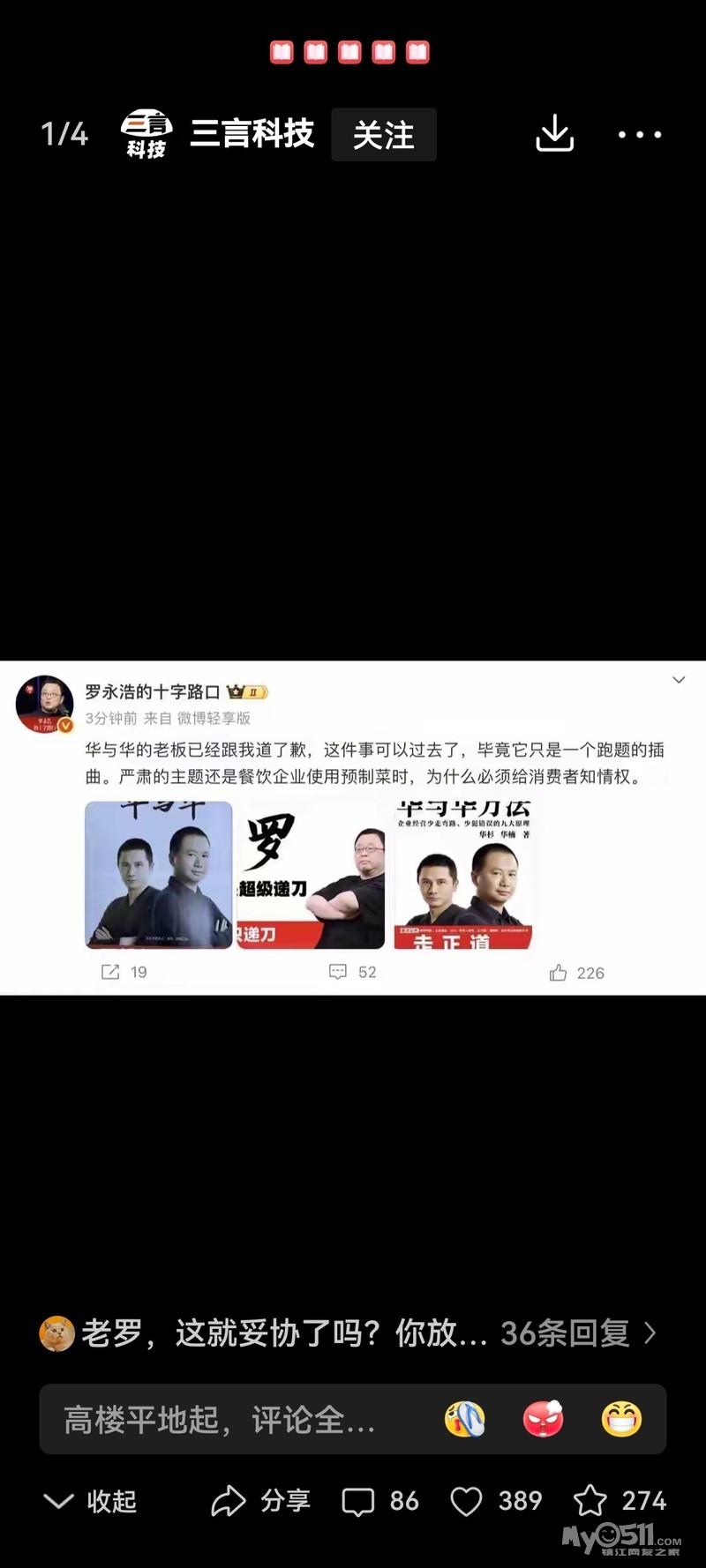Like the post with 389 likes

click(x=496, y=1501)
